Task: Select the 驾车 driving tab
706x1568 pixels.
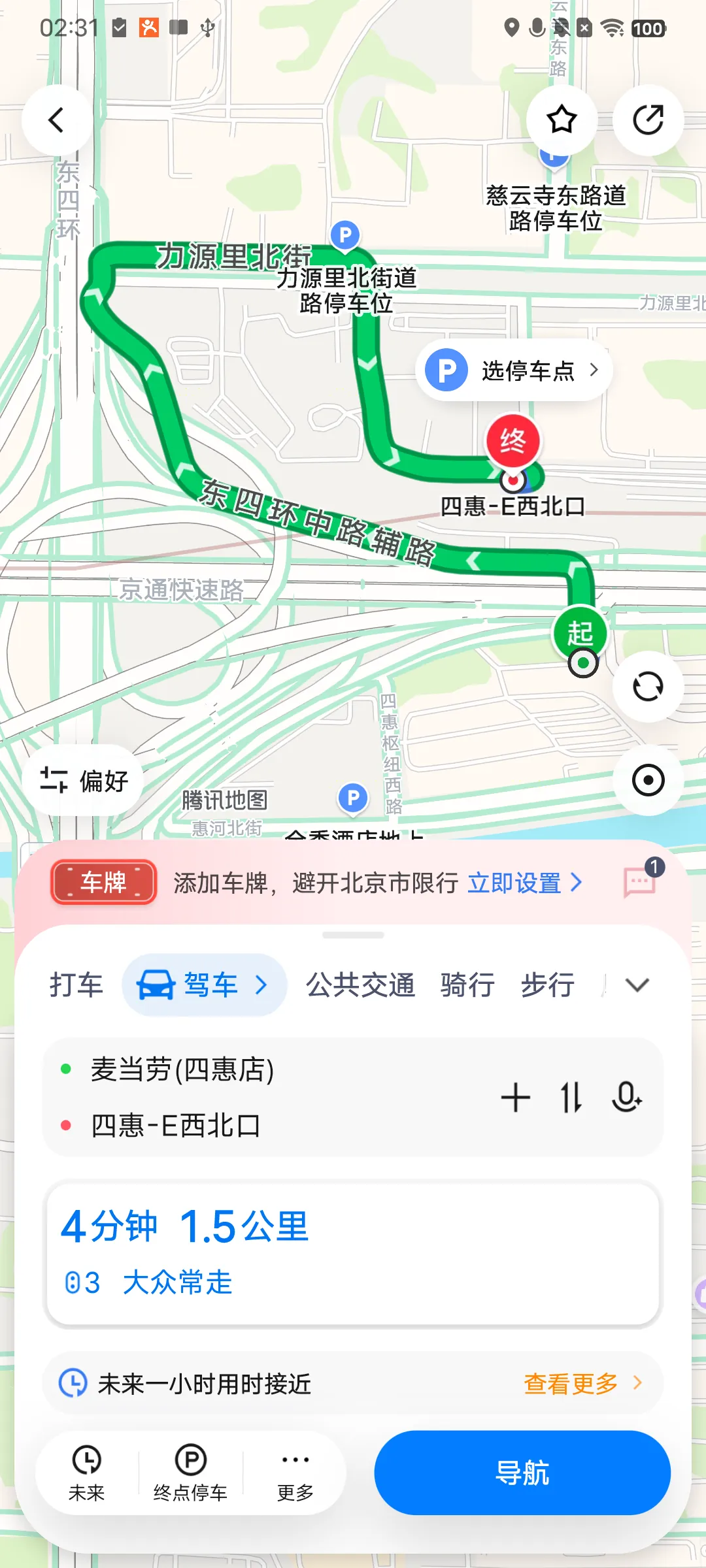Action: (204, 985)
